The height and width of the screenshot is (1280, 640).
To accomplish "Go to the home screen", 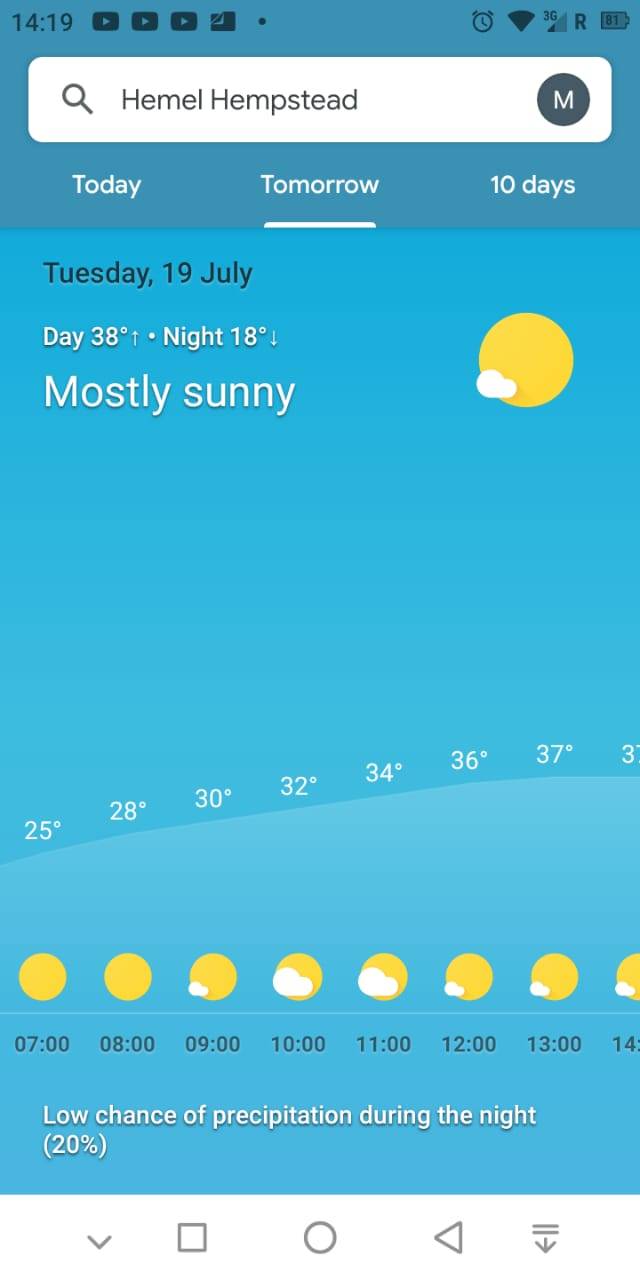I will pos(320,1238).
